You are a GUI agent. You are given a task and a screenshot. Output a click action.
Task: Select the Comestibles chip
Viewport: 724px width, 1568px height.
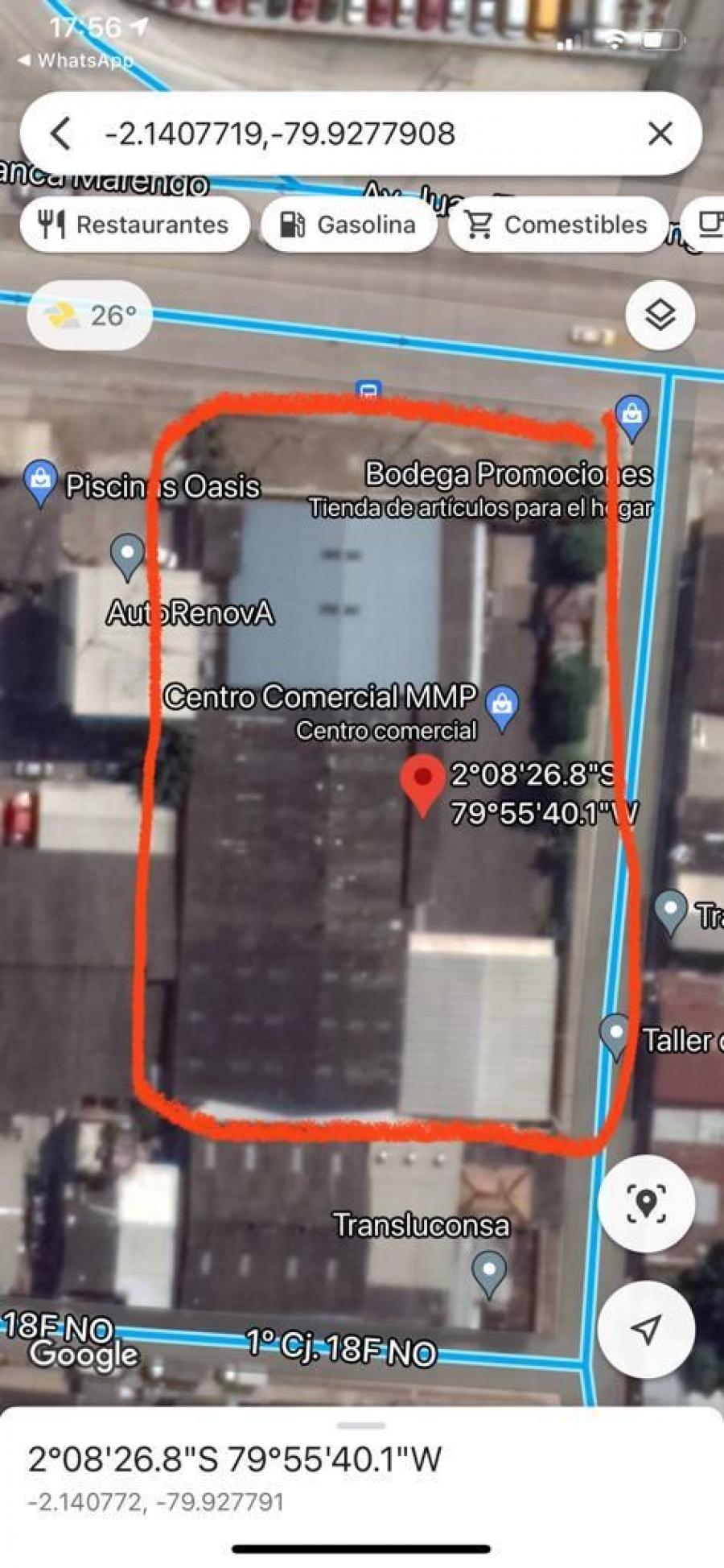559,225
